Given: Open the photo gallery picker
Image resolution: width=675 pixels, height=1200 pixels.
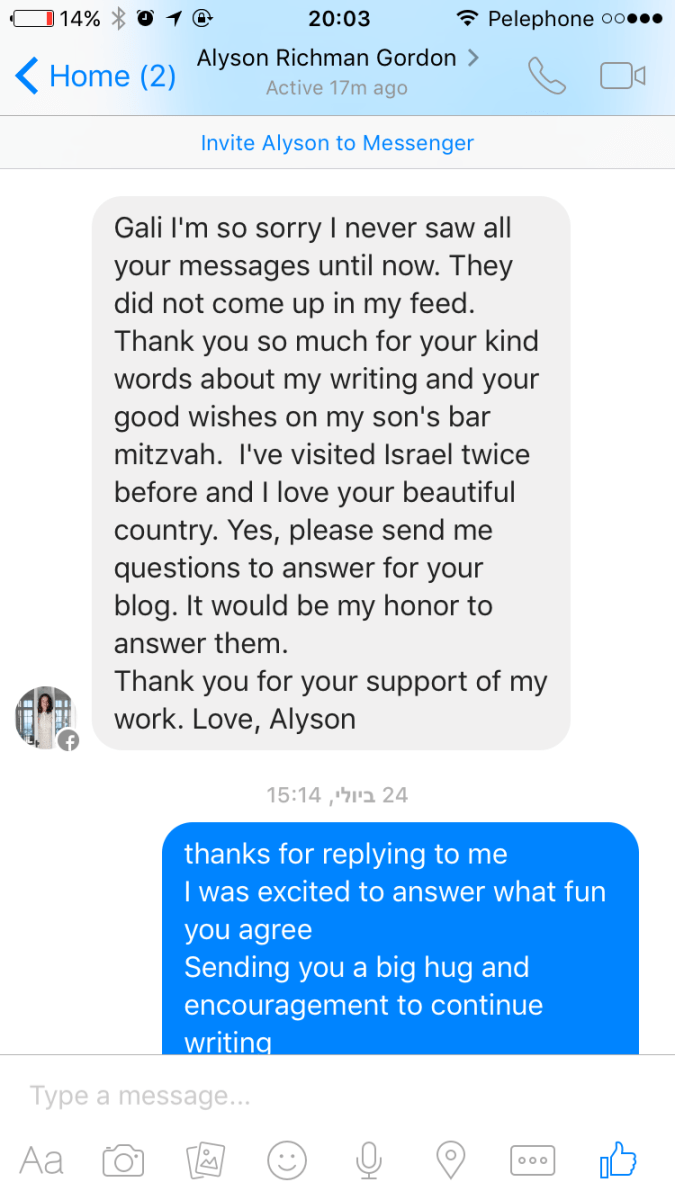Looking at the screenshot, I should pyautogui.click(x=206, y=1161).
